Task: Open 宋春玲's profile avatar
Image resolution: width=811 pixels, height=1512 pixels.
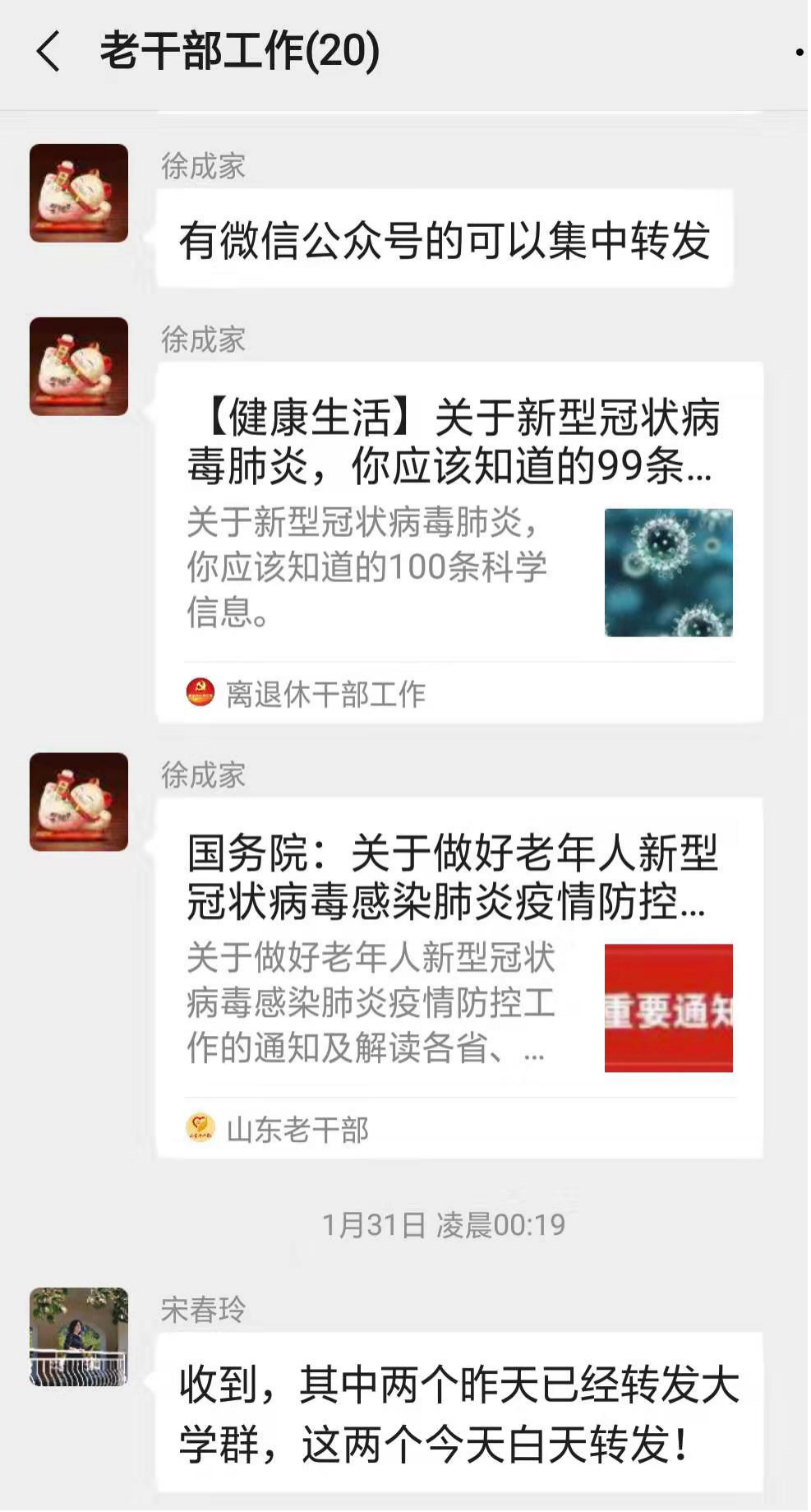Action: 79,1336
